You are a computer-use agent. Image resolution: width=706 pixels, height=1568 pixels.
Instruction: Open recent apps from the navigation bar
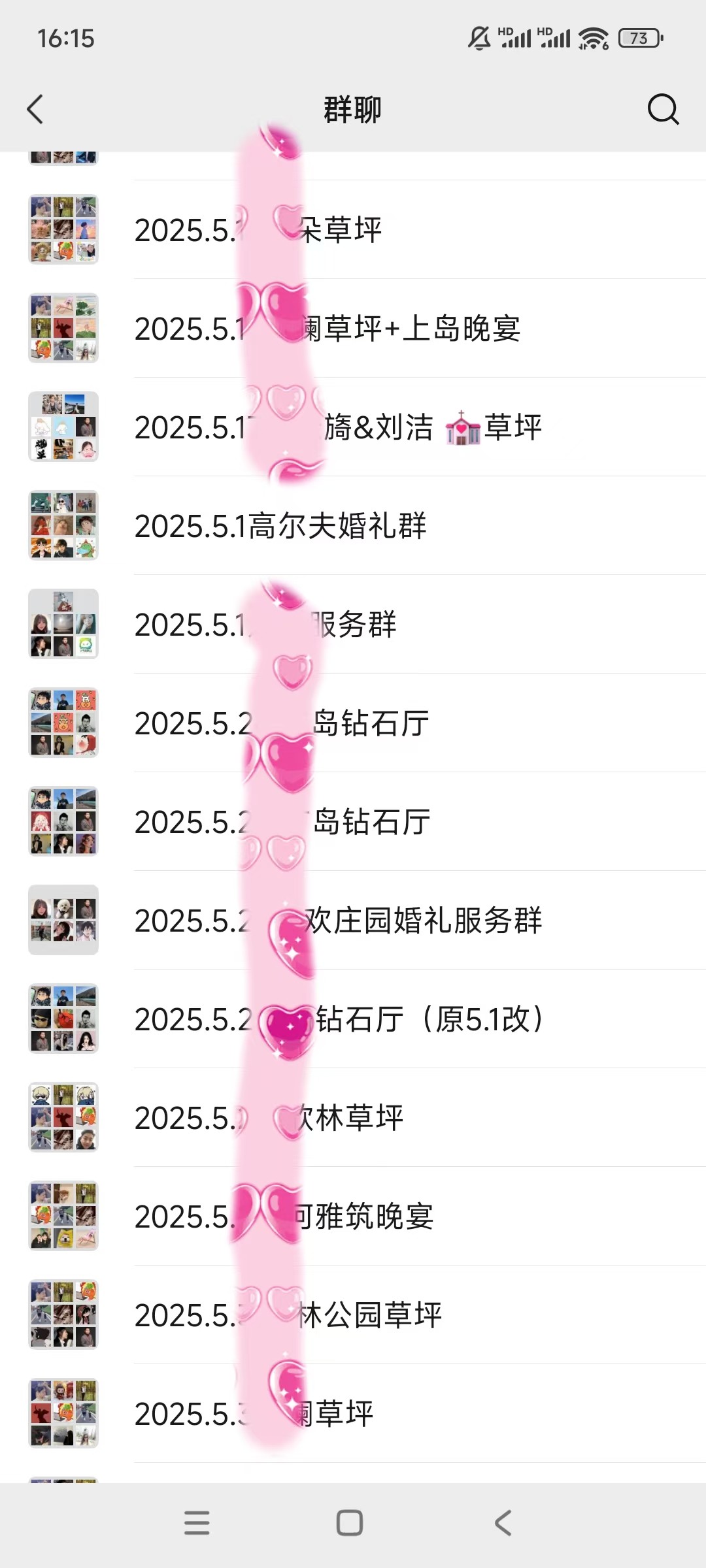[197, 1523]
